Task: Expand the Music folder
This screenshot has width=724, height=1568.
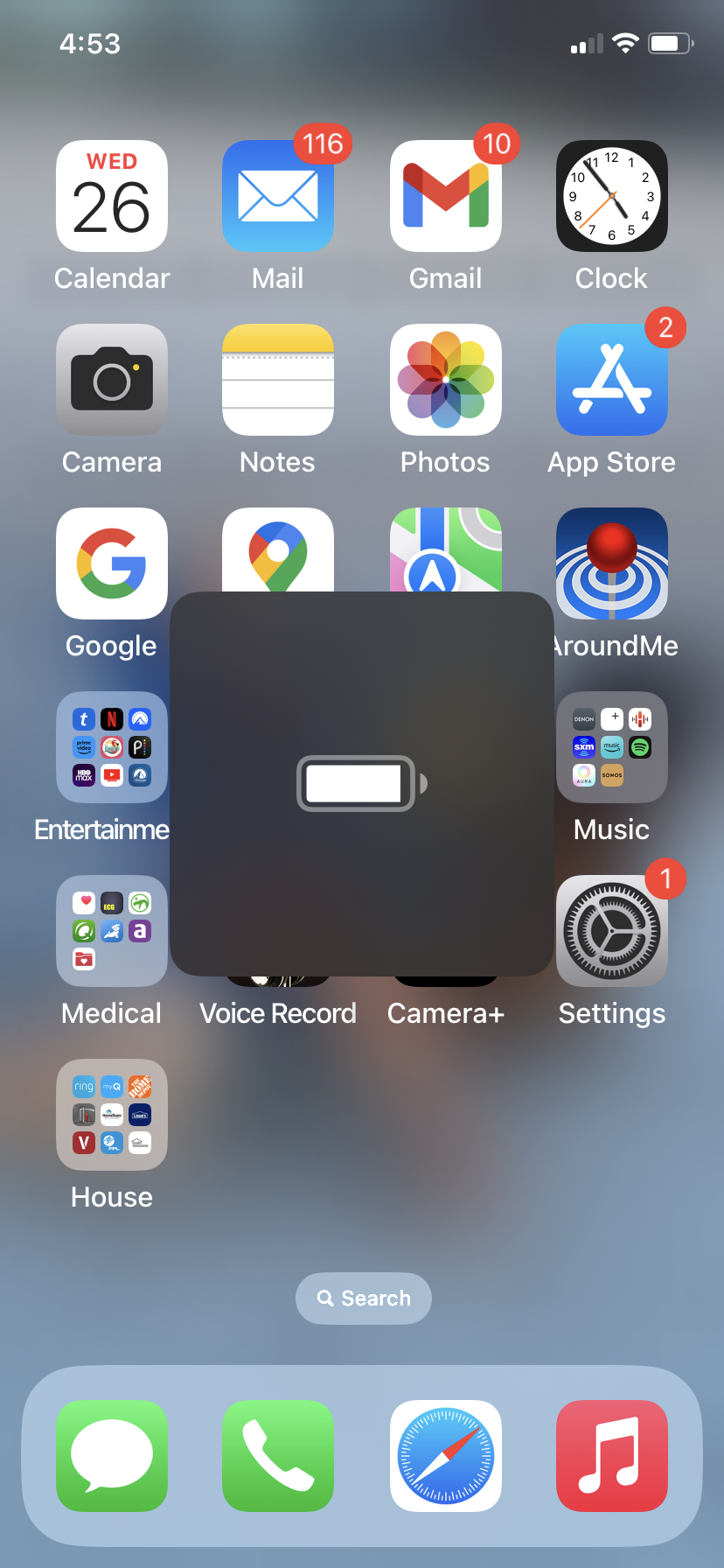Action: pyautogui.click(x=611, y=748)
